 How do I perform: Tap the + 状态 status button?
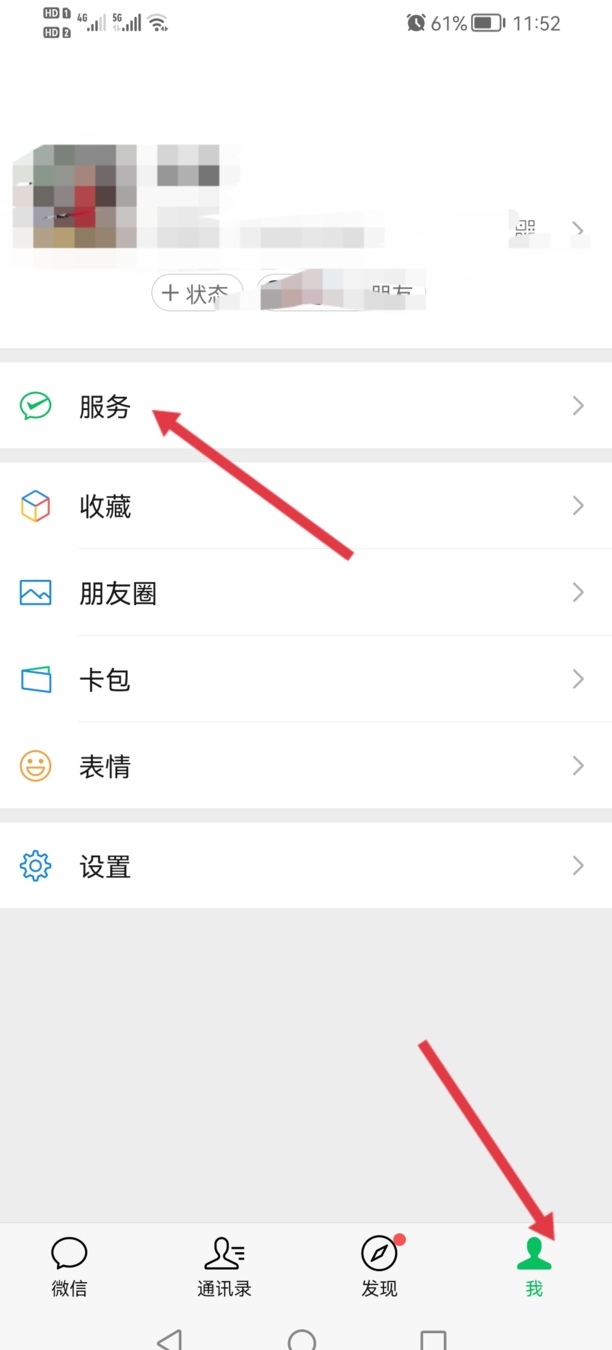pos(196,293)
